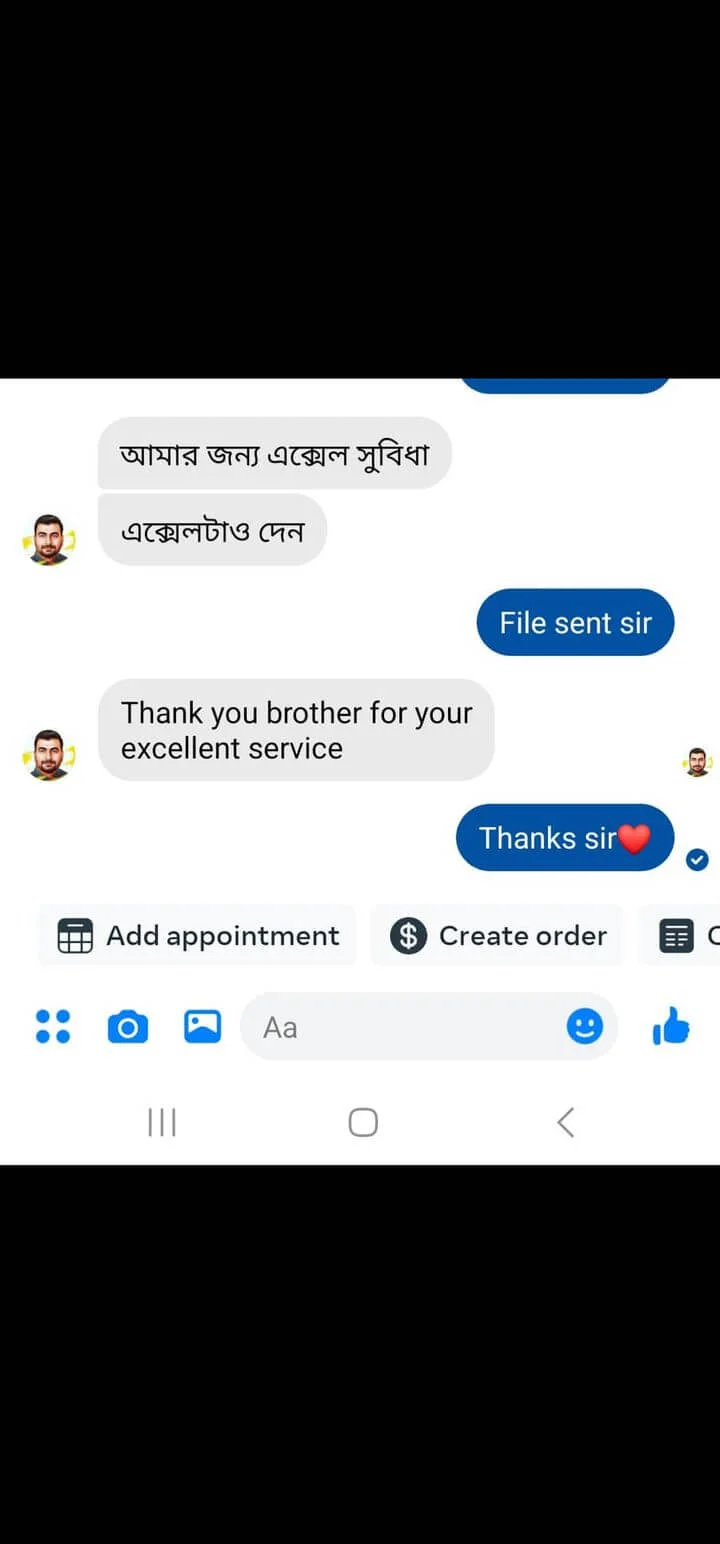Viewport: 720px width, 1544px height.
Task: Send a thumbs-up like
Action: [x=671, y=1026]
